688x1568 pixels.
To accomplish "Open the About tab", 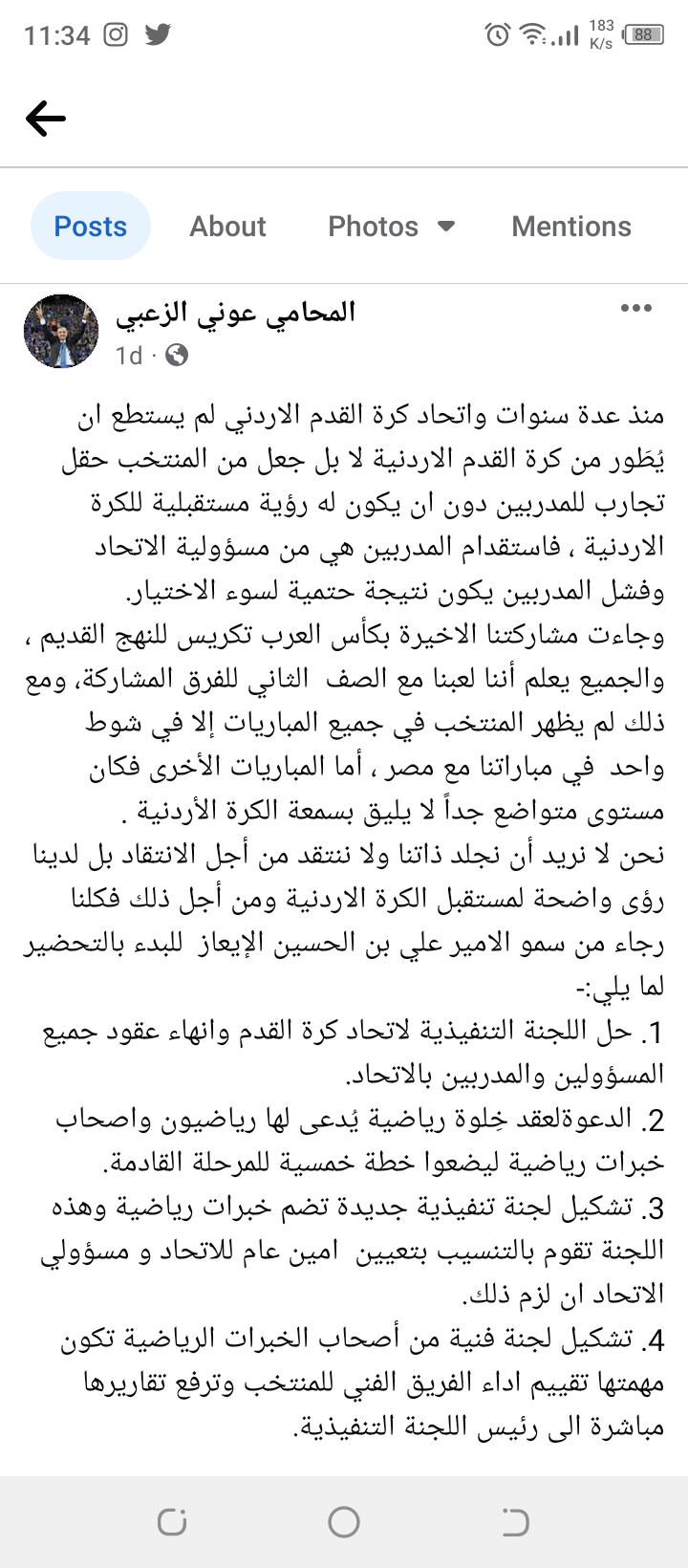I will (x=227, y=227).
